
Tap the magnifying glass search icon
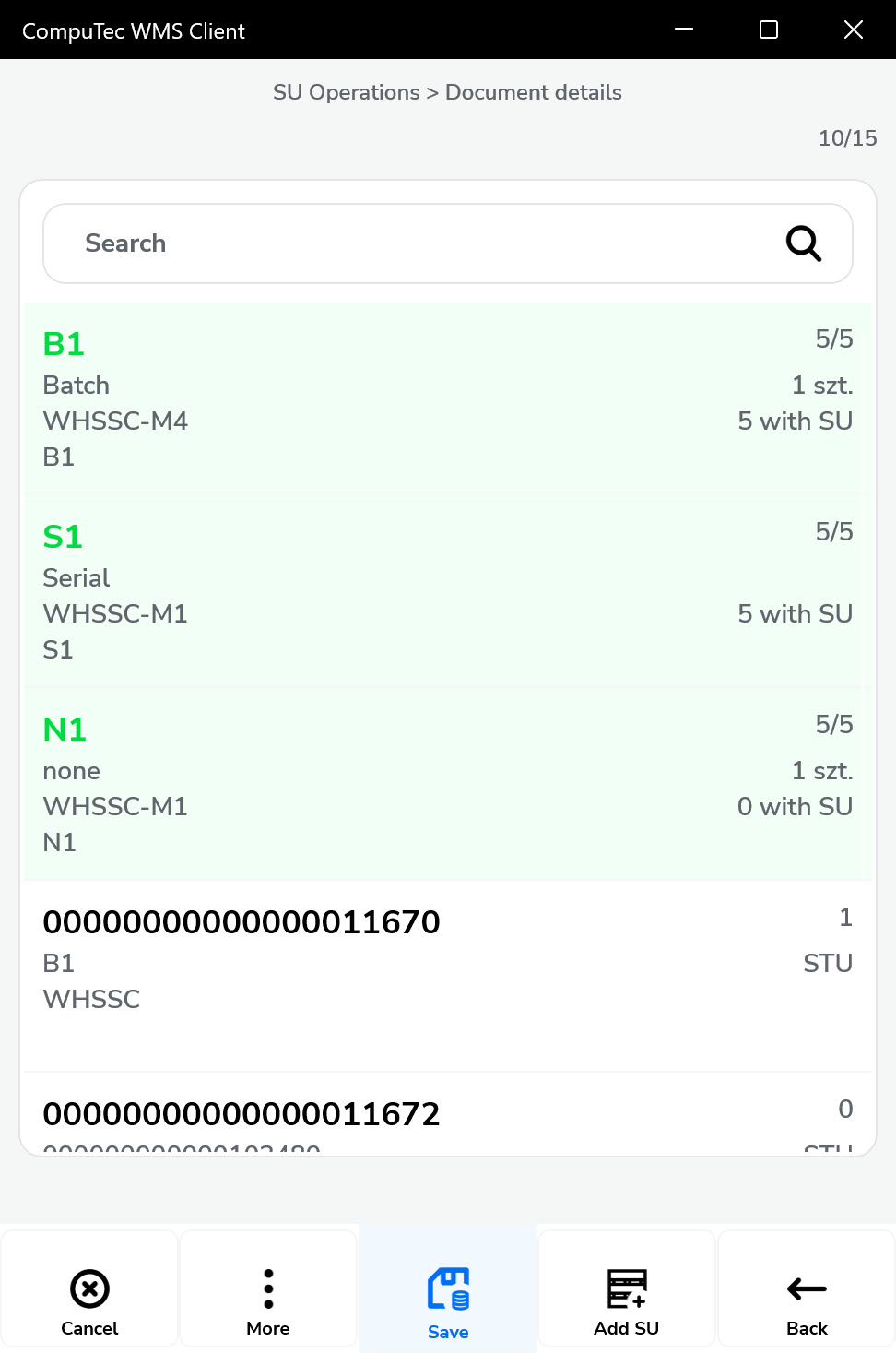point(803,243)
